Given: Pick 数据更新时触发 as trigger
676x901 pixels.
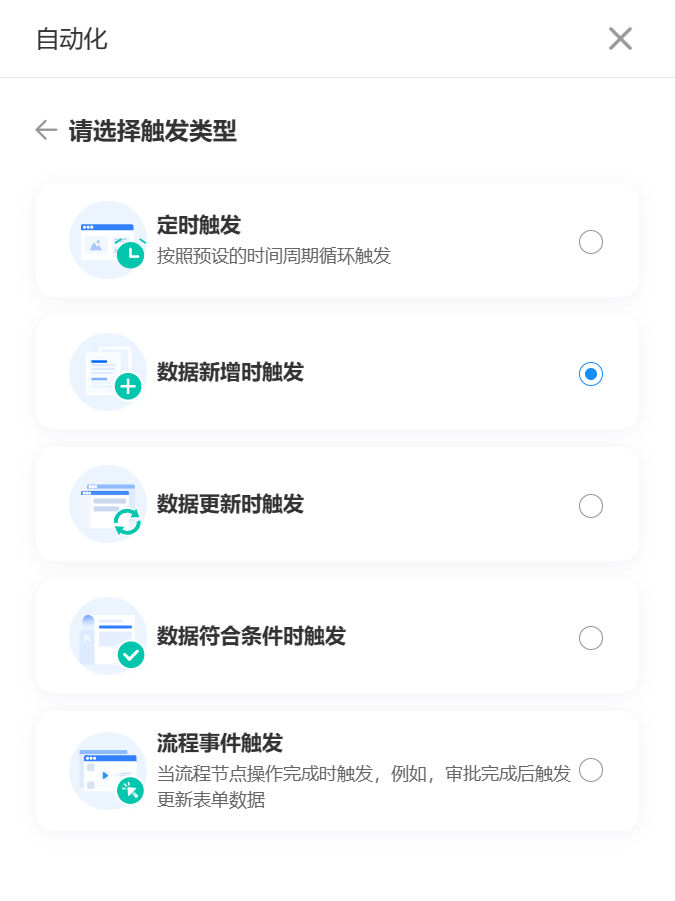Looking at the screenshot, I should (x=591, y=506).
